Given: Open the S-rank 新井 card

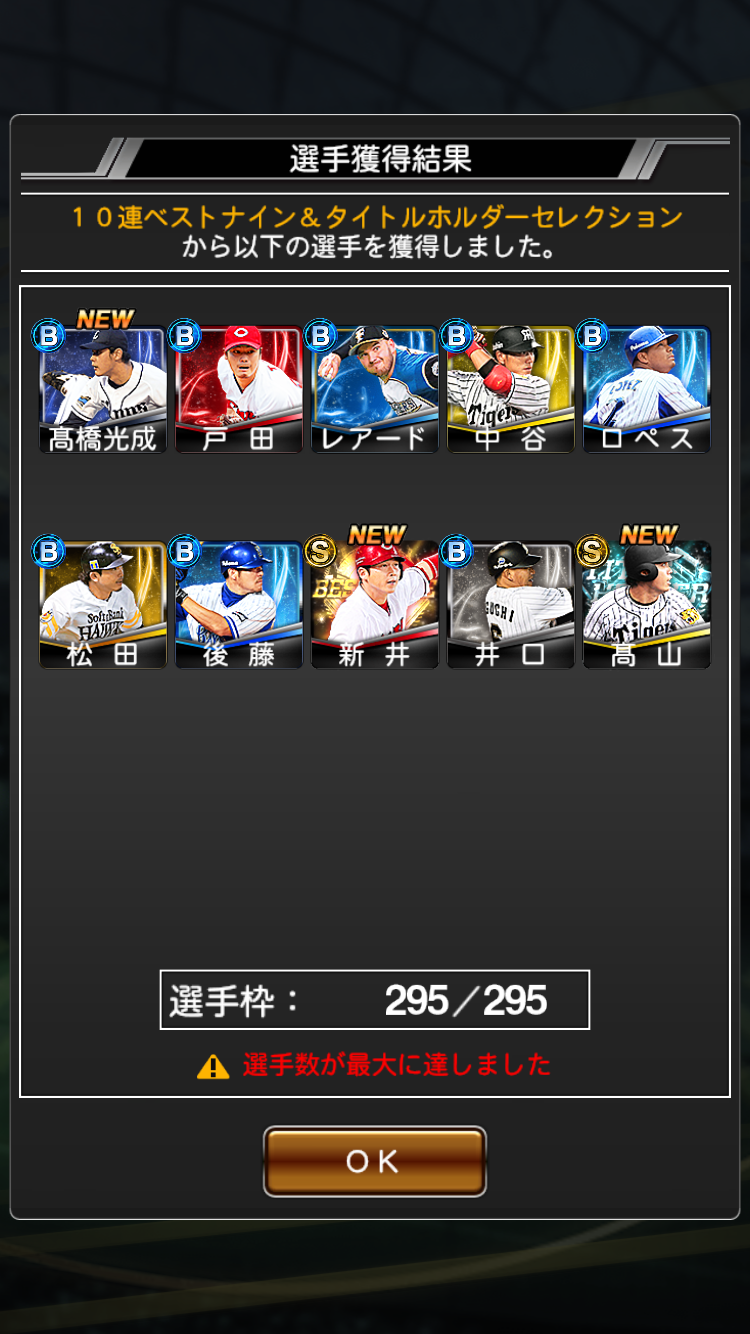Looking at the screenshot, I should click(375, 605).
